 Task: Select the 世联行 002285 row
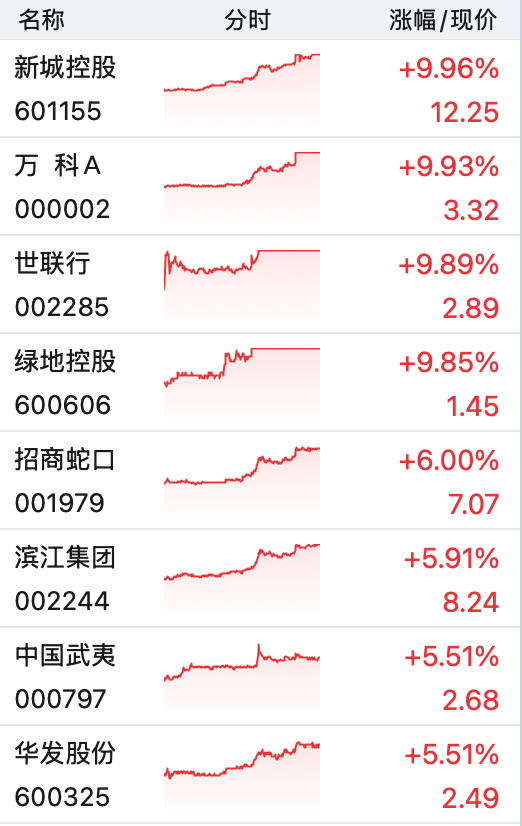point(261,284)
